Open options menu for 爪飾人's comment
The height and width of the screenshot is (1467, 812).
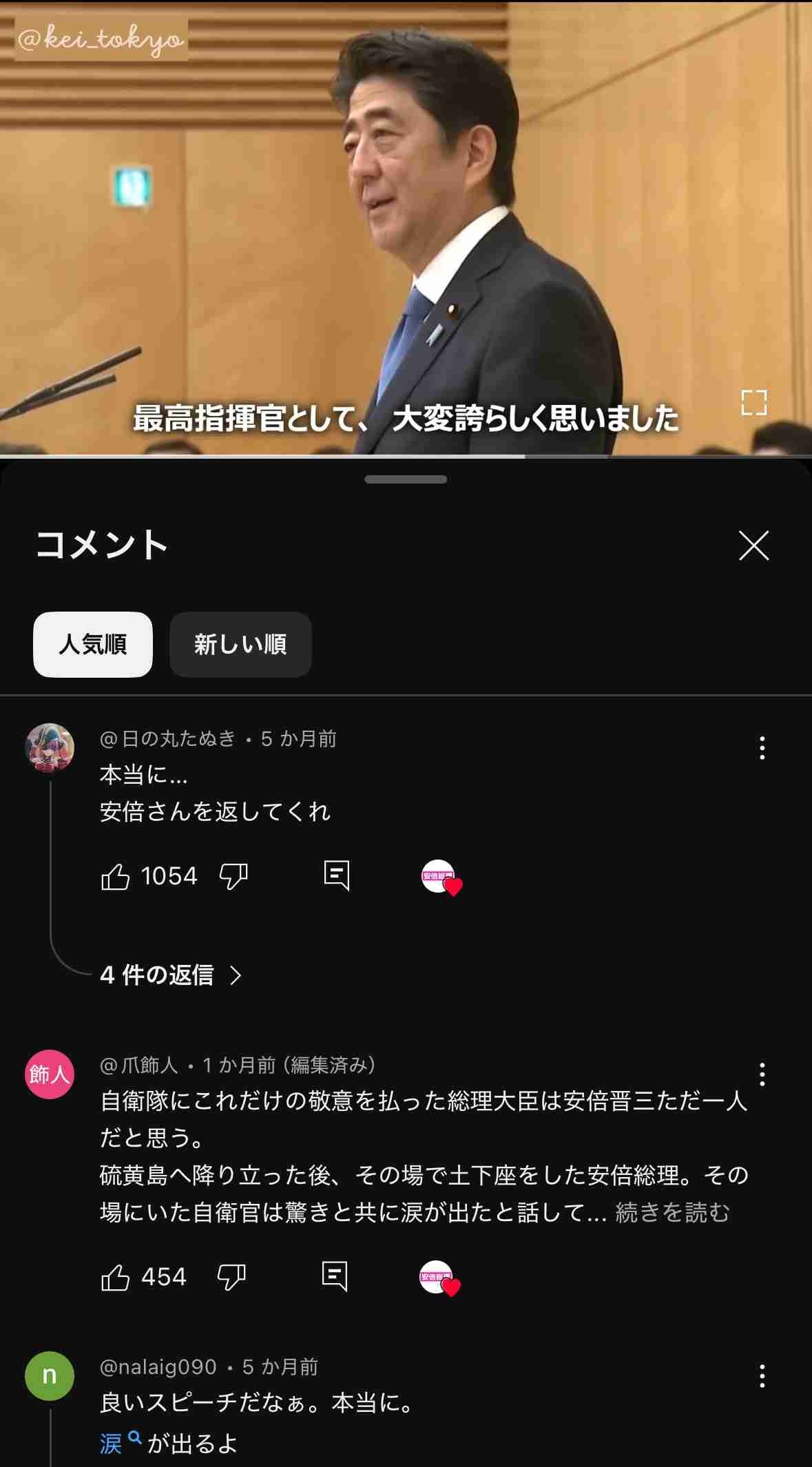pos(762,1074)
